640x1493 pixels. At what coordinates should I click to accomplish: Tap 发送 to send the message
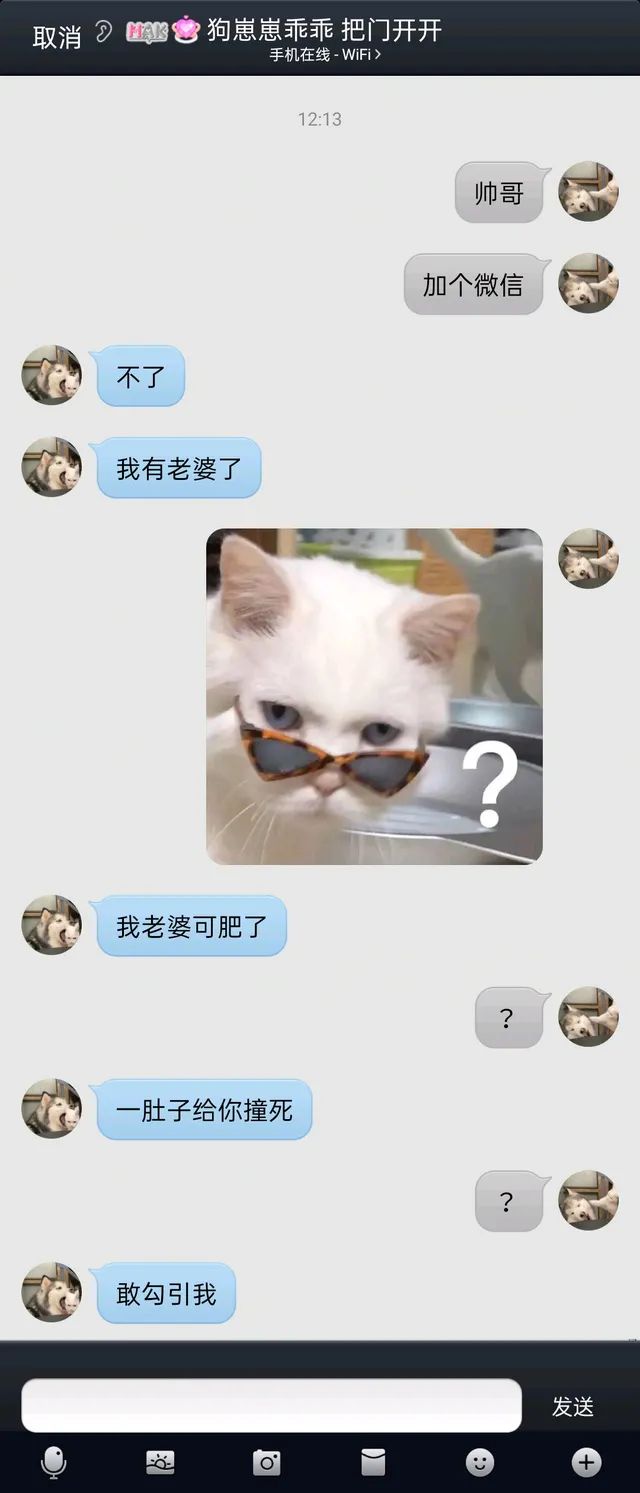(x=573, y=1406)
